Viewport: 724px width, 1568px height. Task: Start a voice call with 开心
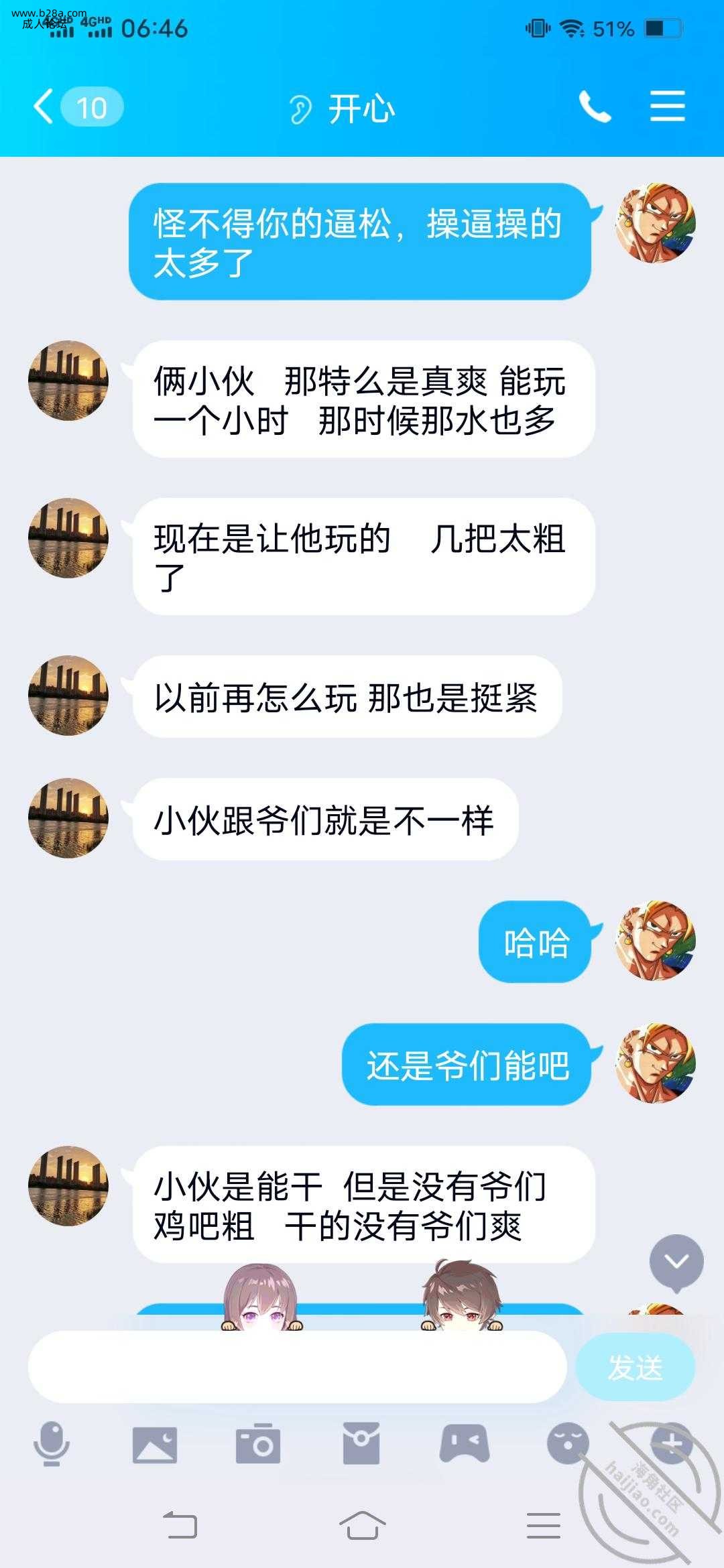coord(595,107)
